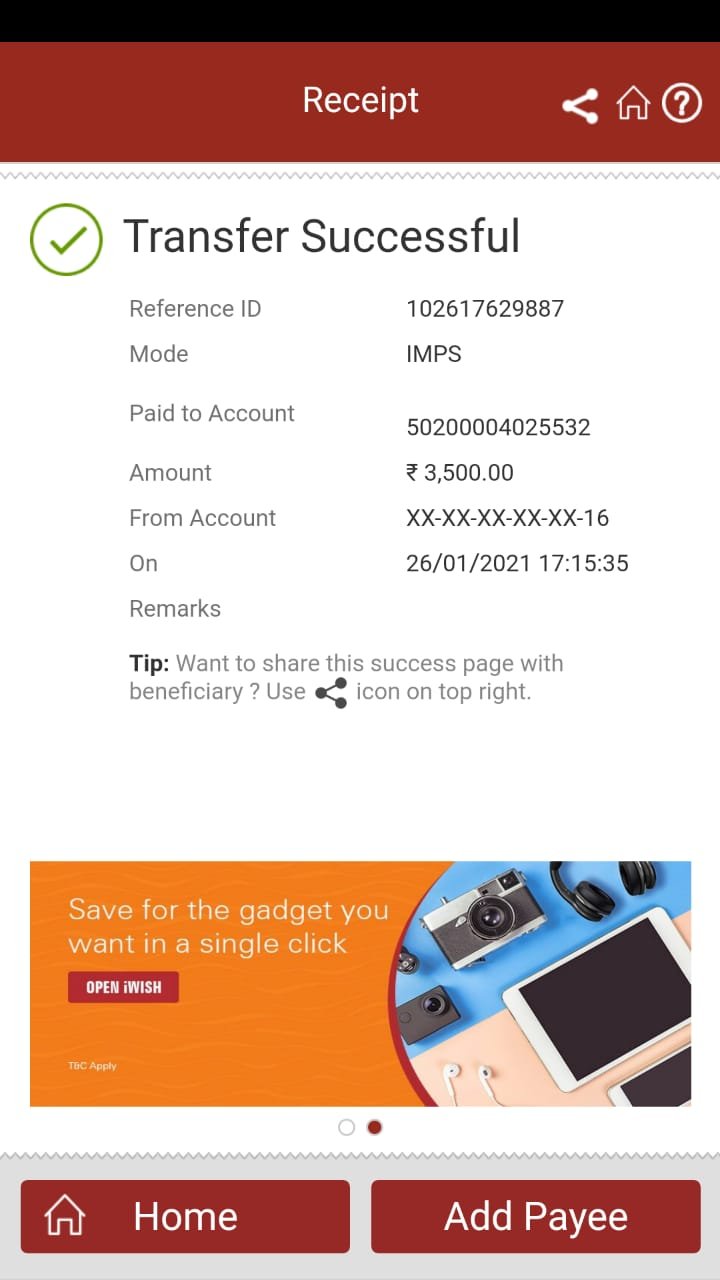Viewport: 720px width, 1280px height.
Task: Go to Home using the bottom button
Action: [185, 1217]
